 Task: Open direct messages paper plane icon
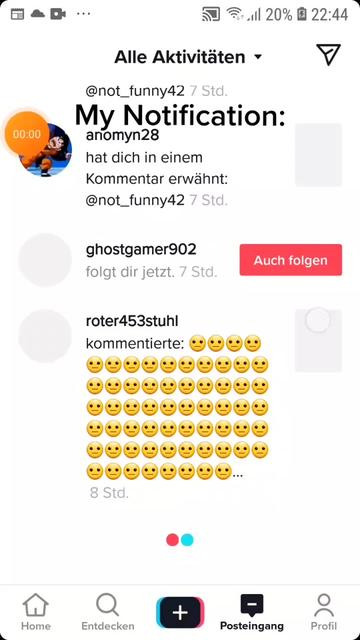pos(328,55)
